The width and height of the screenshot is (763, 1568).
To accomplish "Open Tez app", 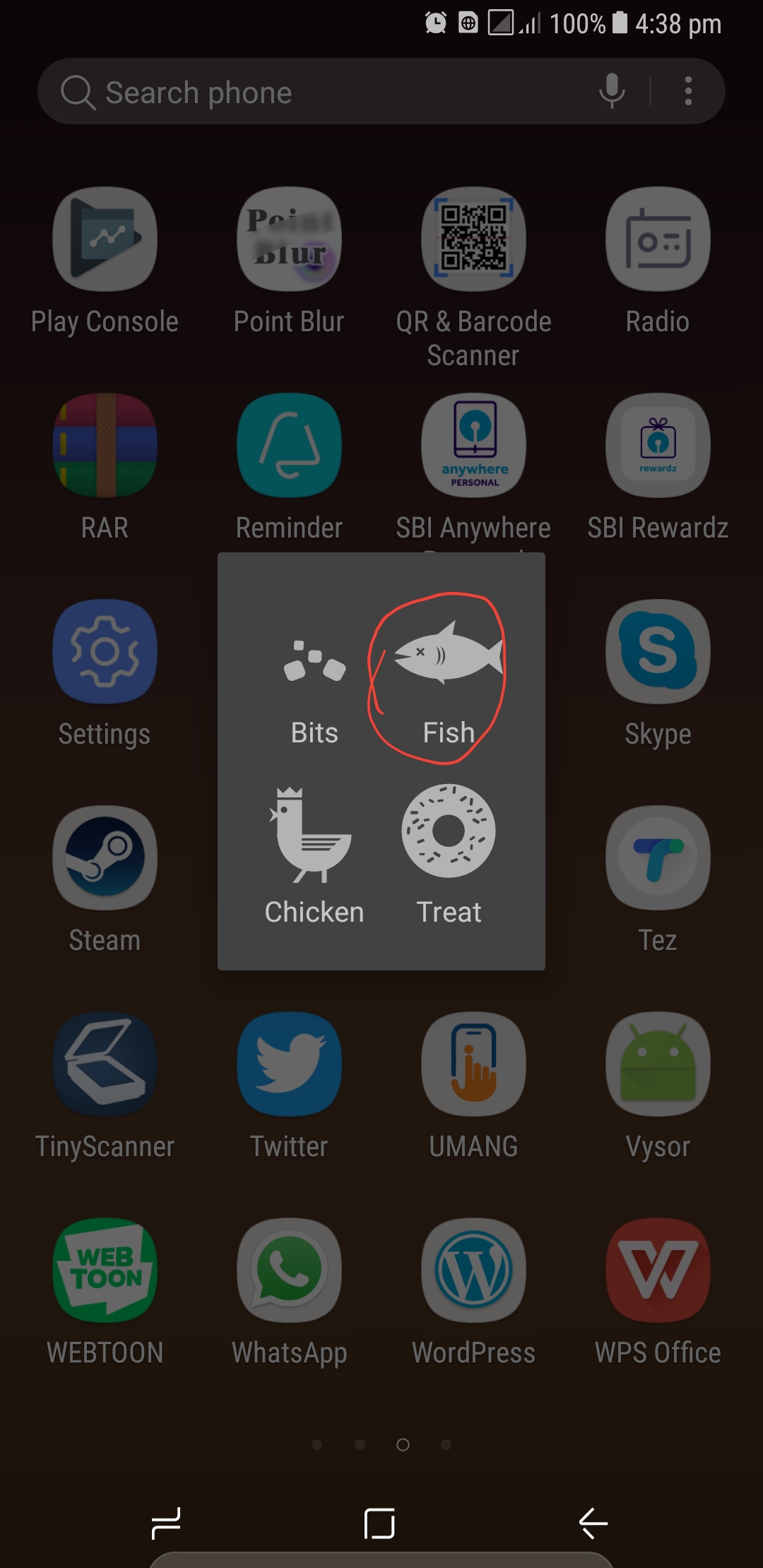I will pos(658,859).
